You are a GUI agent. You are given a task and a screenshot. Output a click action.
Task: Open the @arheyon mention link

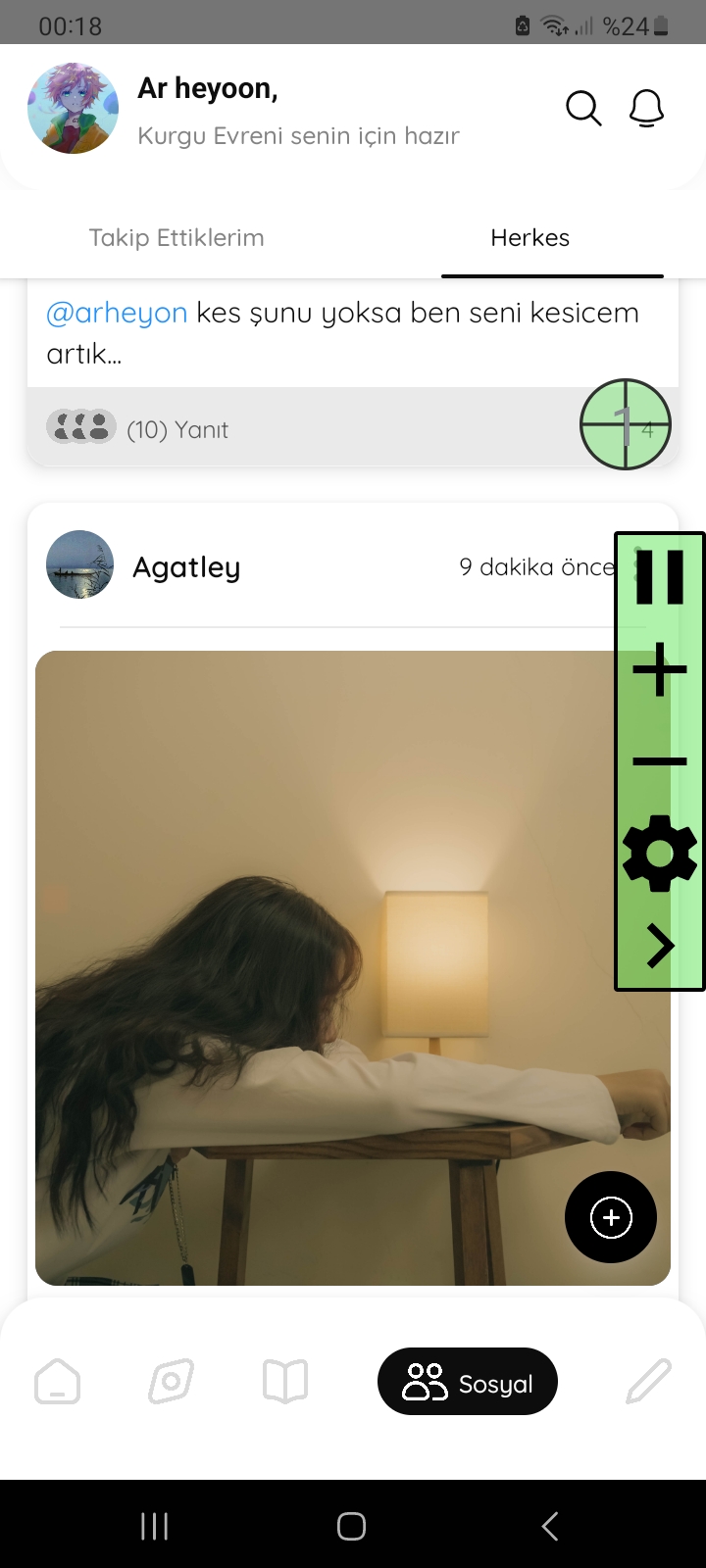pyautogui.click(x=117, y=313)
